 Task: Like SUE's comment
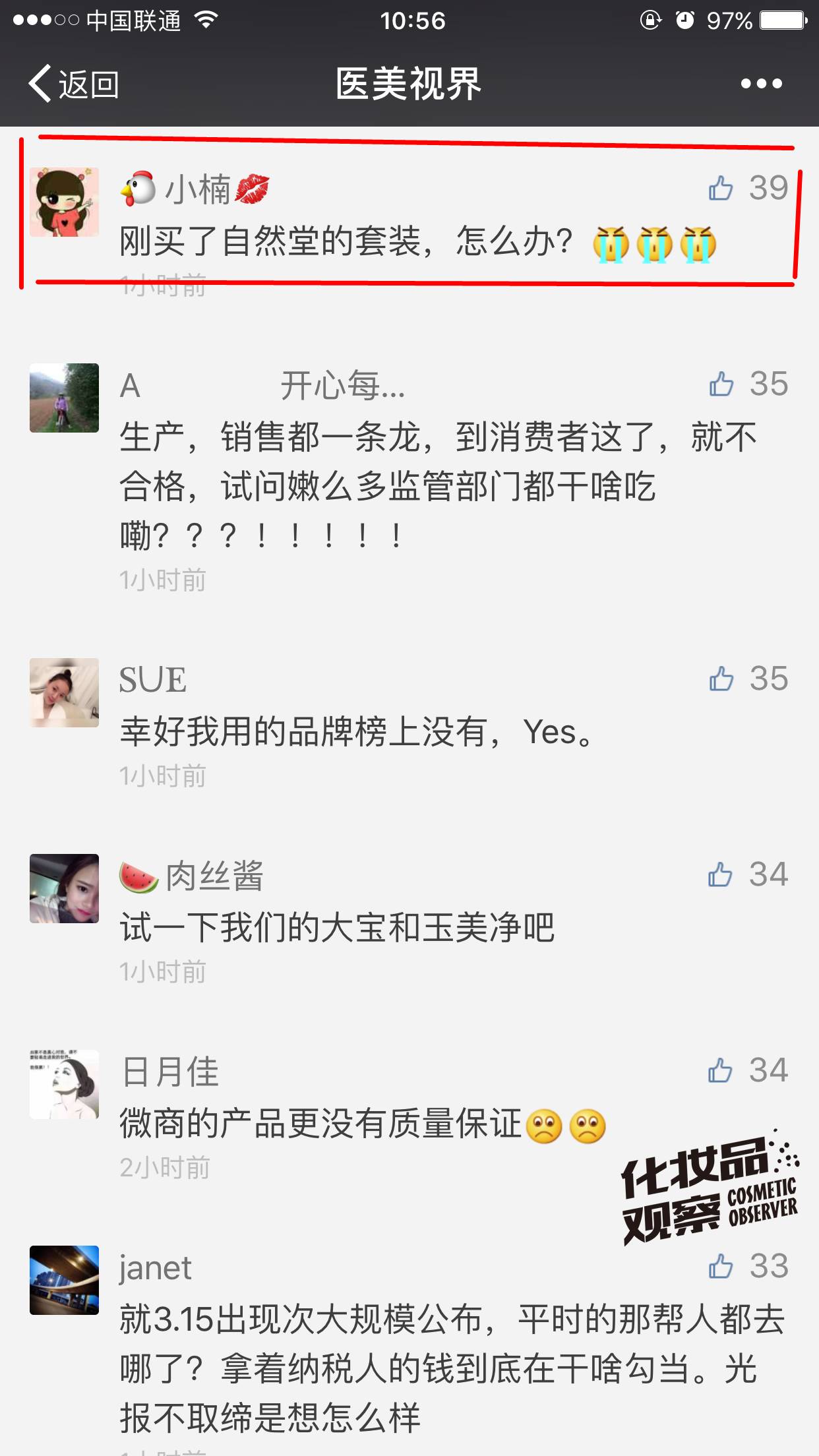pyautogui.click(x=721, y=679)
